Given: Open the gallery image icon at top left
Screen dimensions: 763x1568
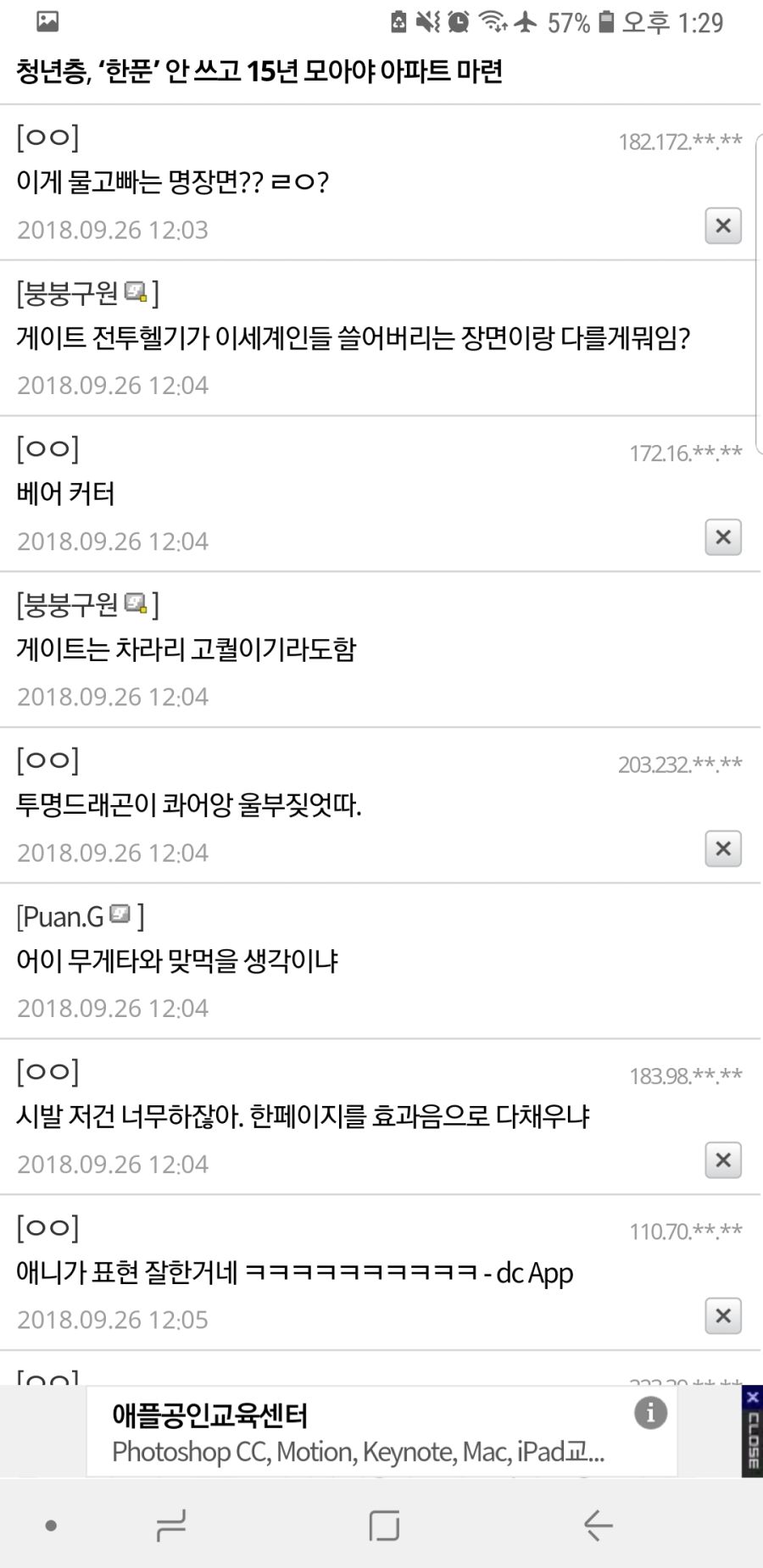Looking at the screenshot, I should tap(47, 21).
